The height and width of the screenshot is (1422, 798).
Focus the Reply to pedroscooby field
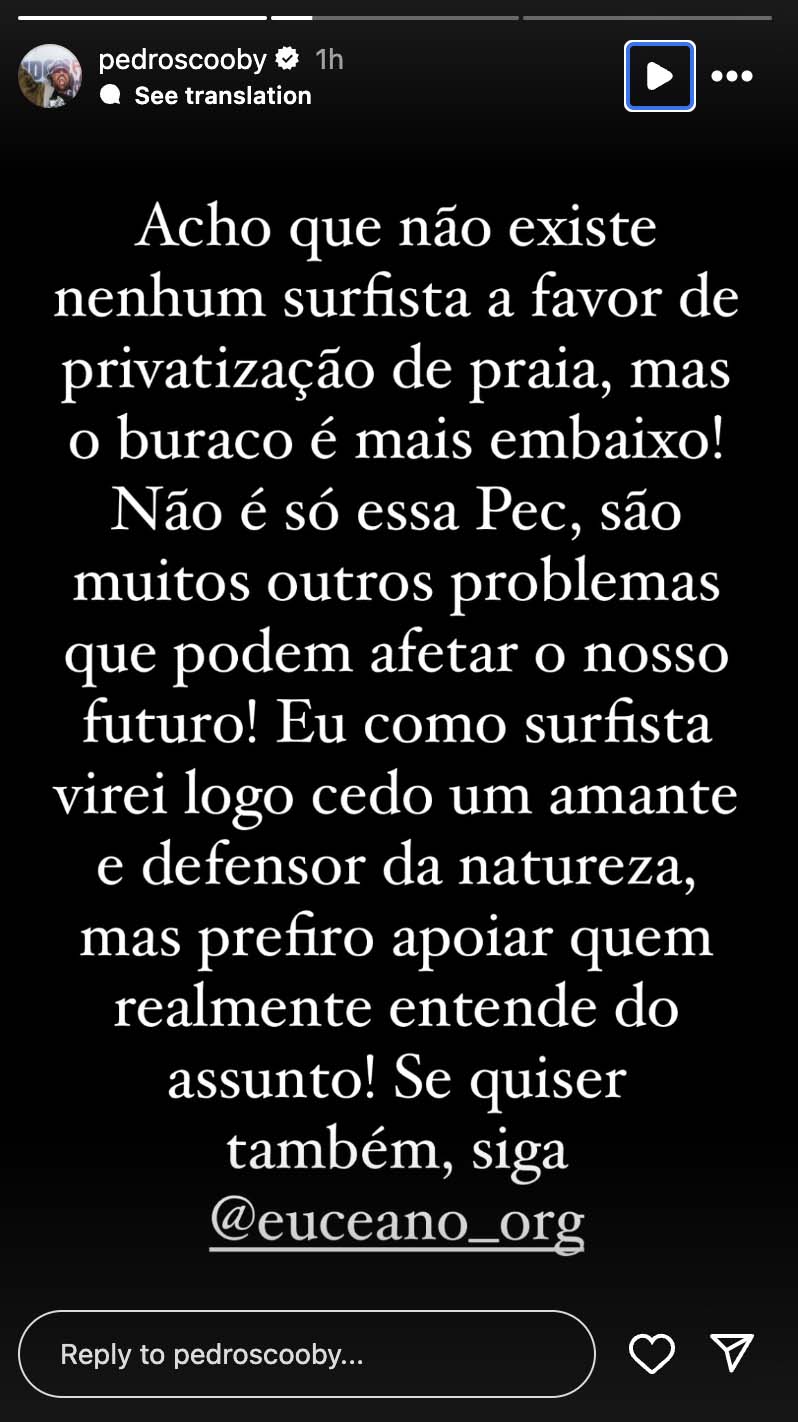[306, 1354]
